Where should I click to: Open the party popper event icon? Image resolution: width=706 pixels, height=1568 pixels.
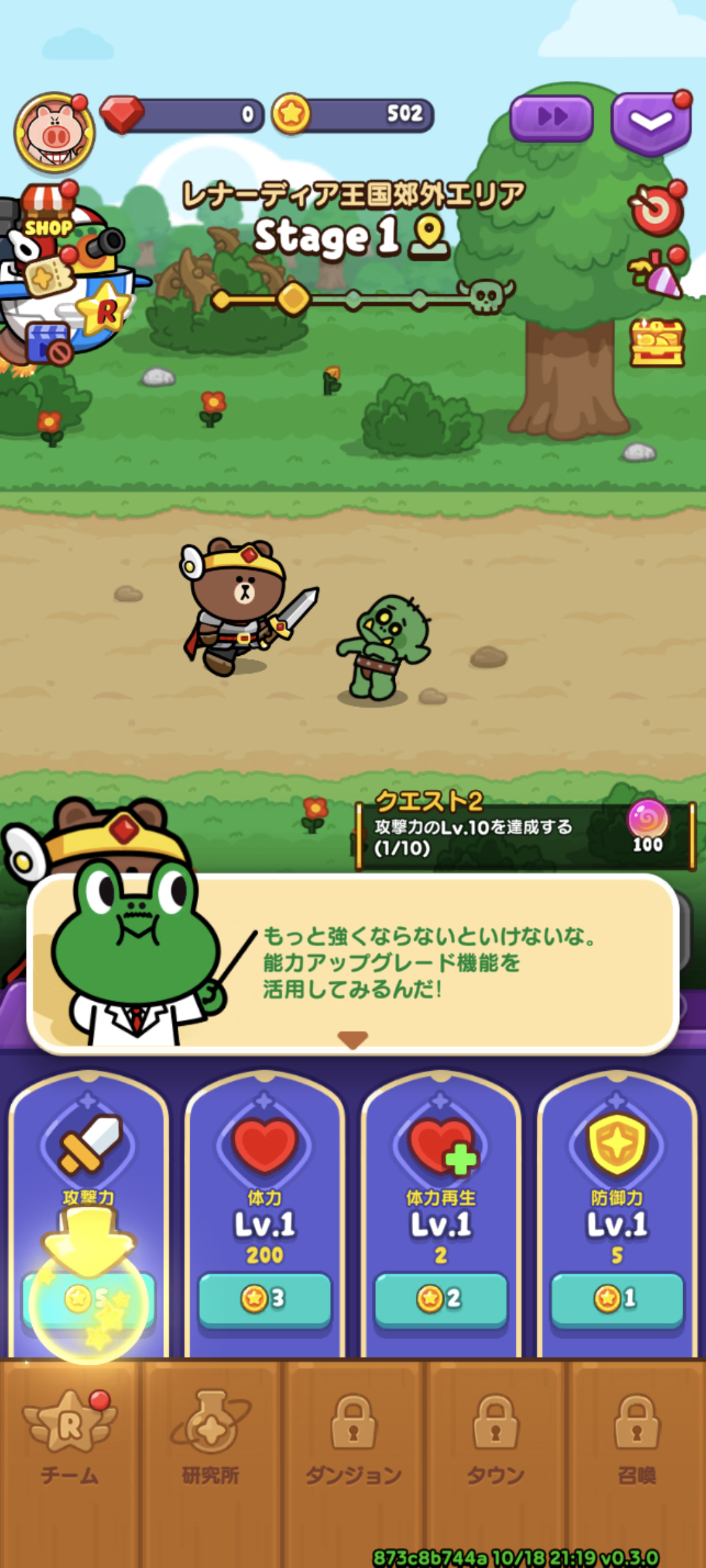[656, 273]
